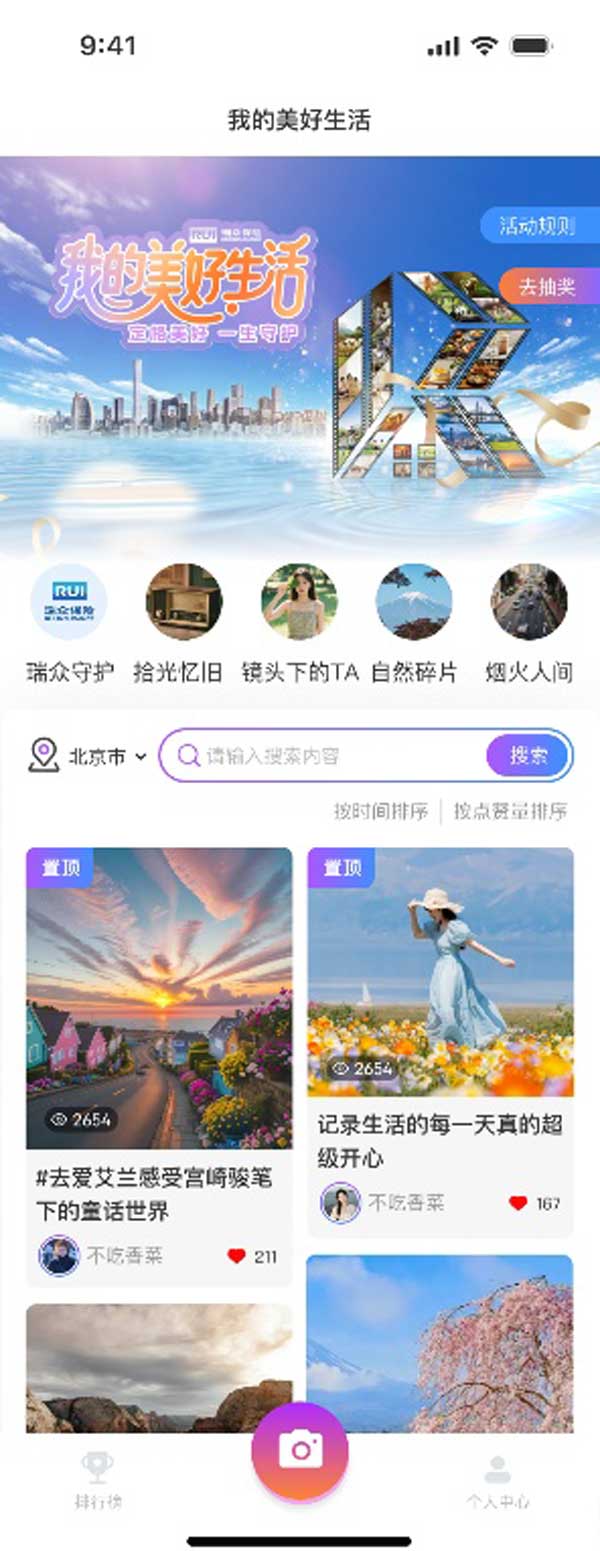
Task: Open the cherry blossom photo post
Action: pyautogui.click(x=440, y=1345)
